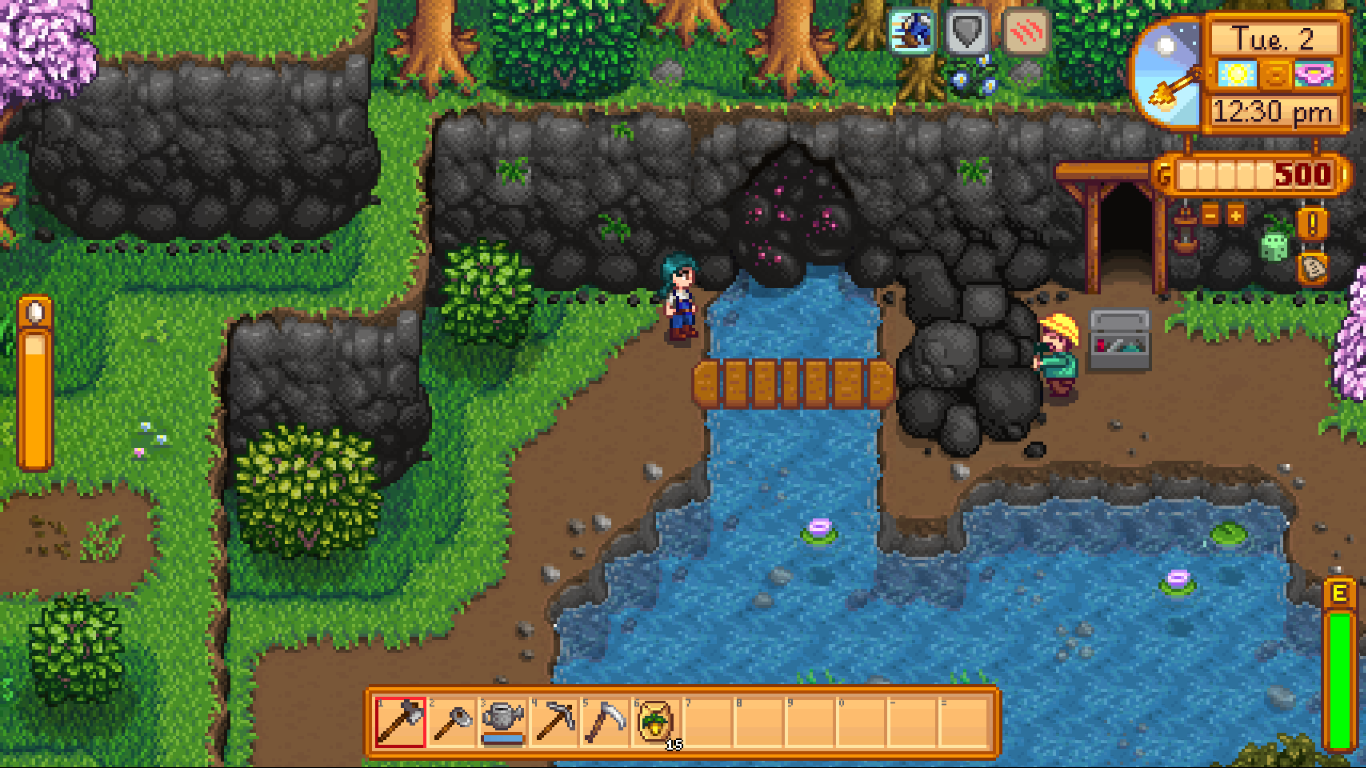Open the quest journal exclamation icon
The height and width of the screenshot is (768, 1366).
(1311, 222)
